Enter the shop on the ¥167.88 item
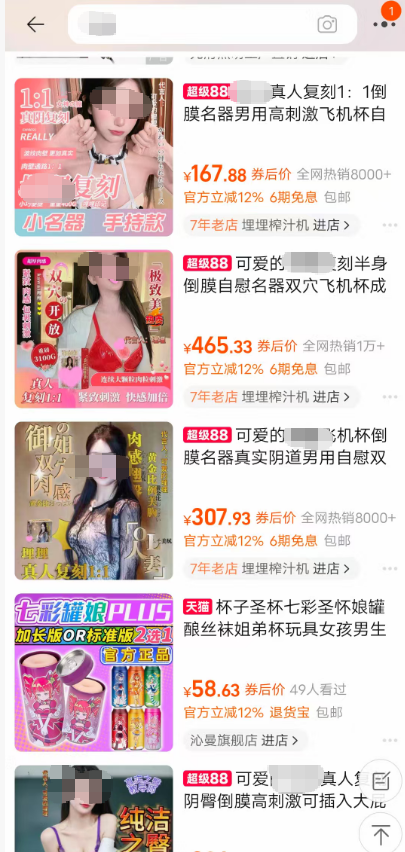Image resolution: width=405 pixels, height=852 pixels. tap(271, 224)
